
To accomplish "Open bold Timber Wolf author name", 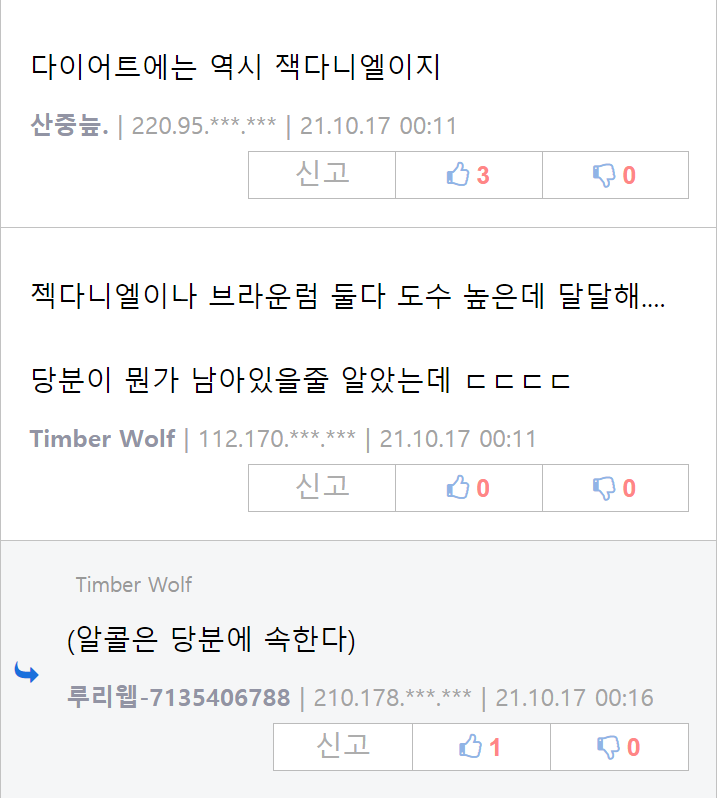I will [103, 439].
